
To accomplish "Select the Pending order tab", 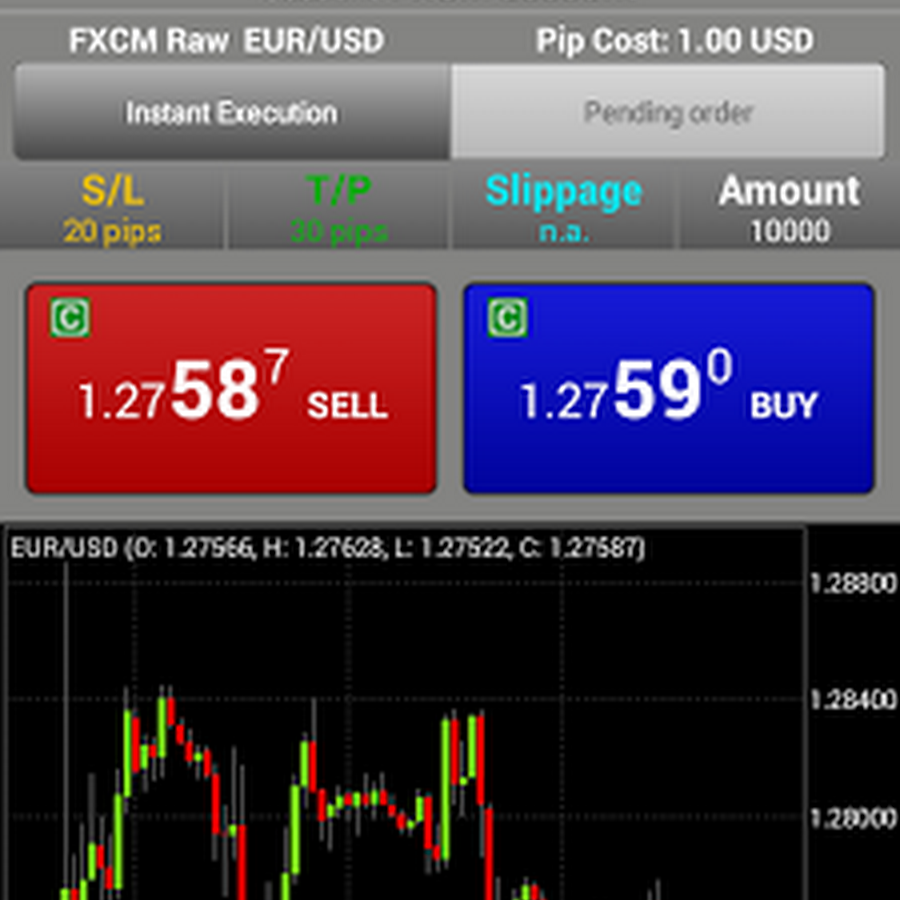I will pos(668,112).
